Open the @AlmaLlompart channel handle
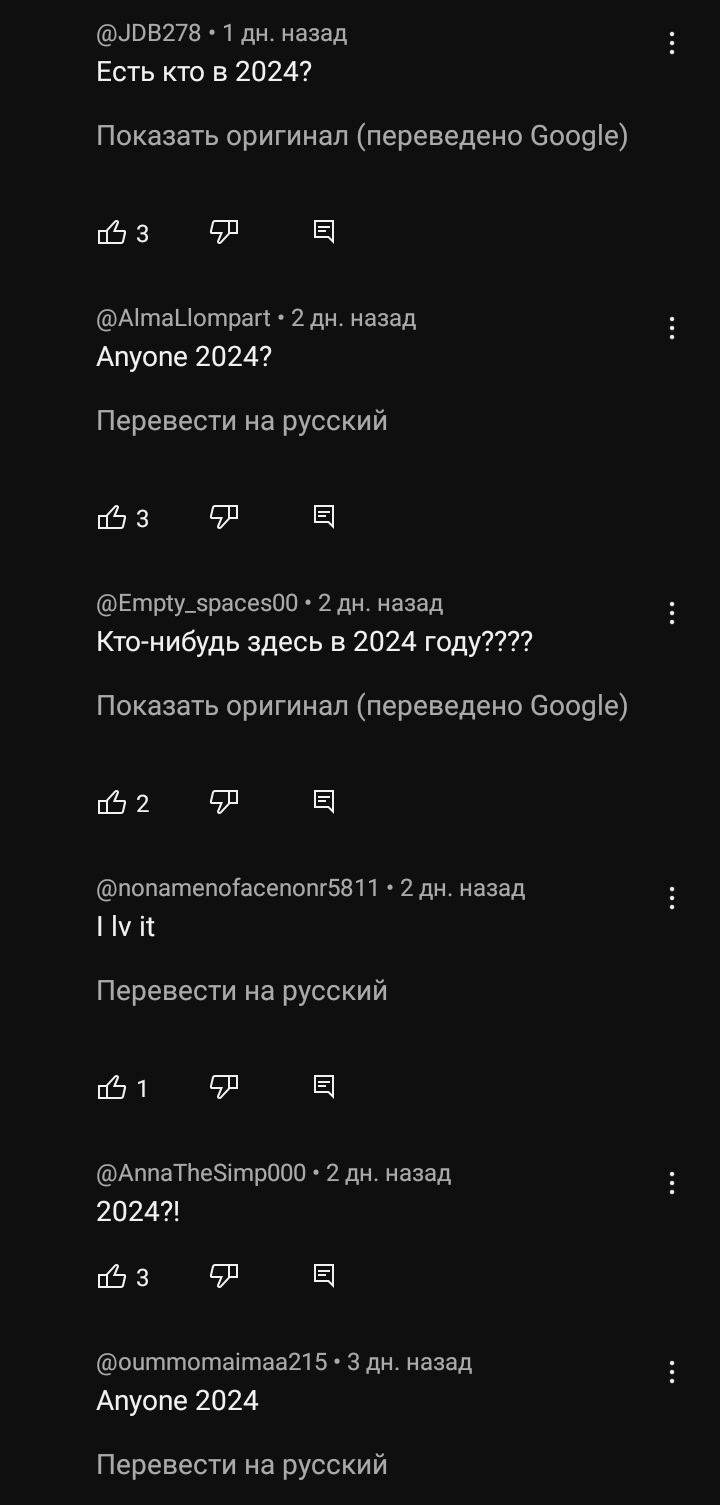 click(x=184, y=319)
